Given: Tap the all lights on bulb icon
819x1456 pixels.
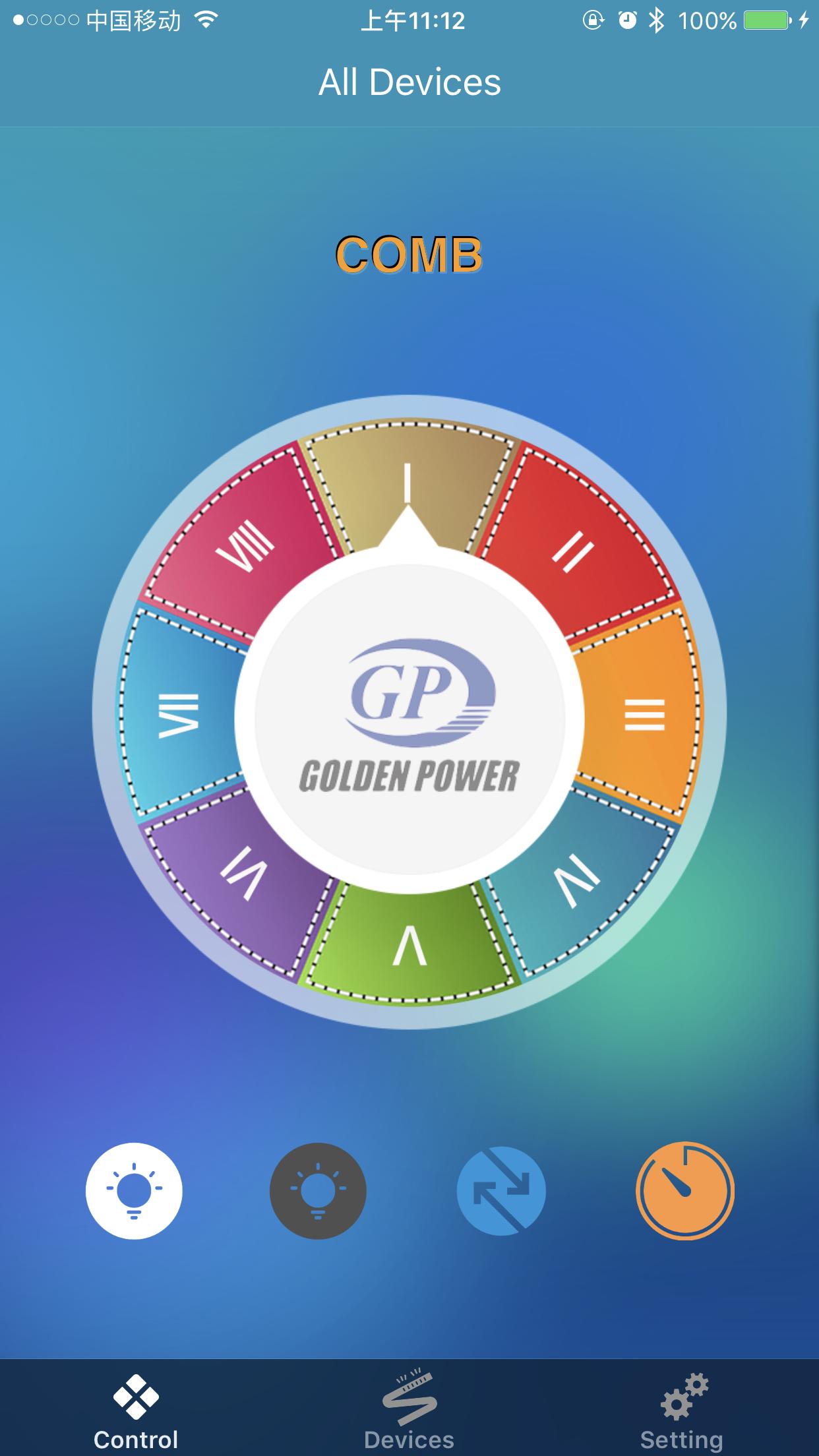Looking at the screenshot, I should click(133, 1191).
